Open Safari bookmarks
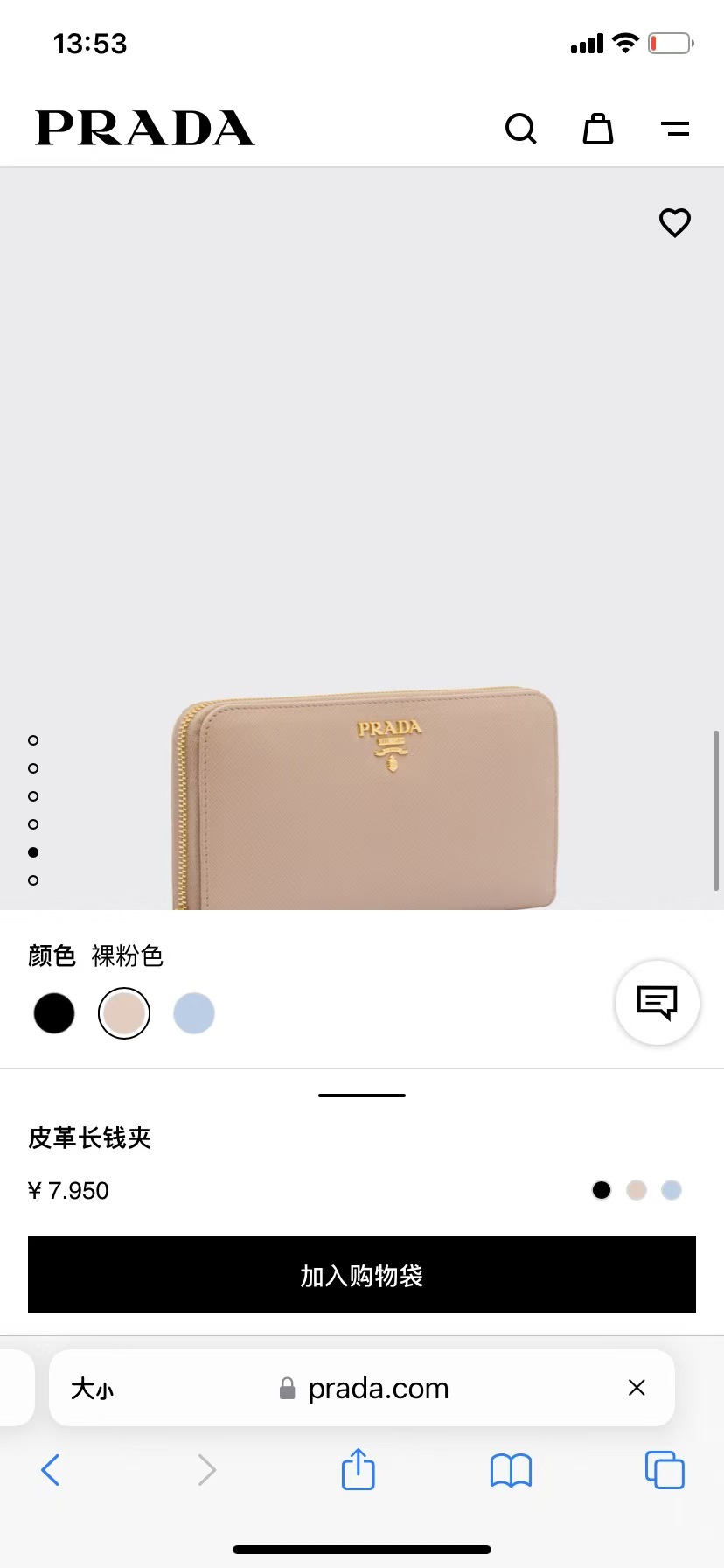The image size is (724, 1568). pyautogui.click(x=511, y=1470)
